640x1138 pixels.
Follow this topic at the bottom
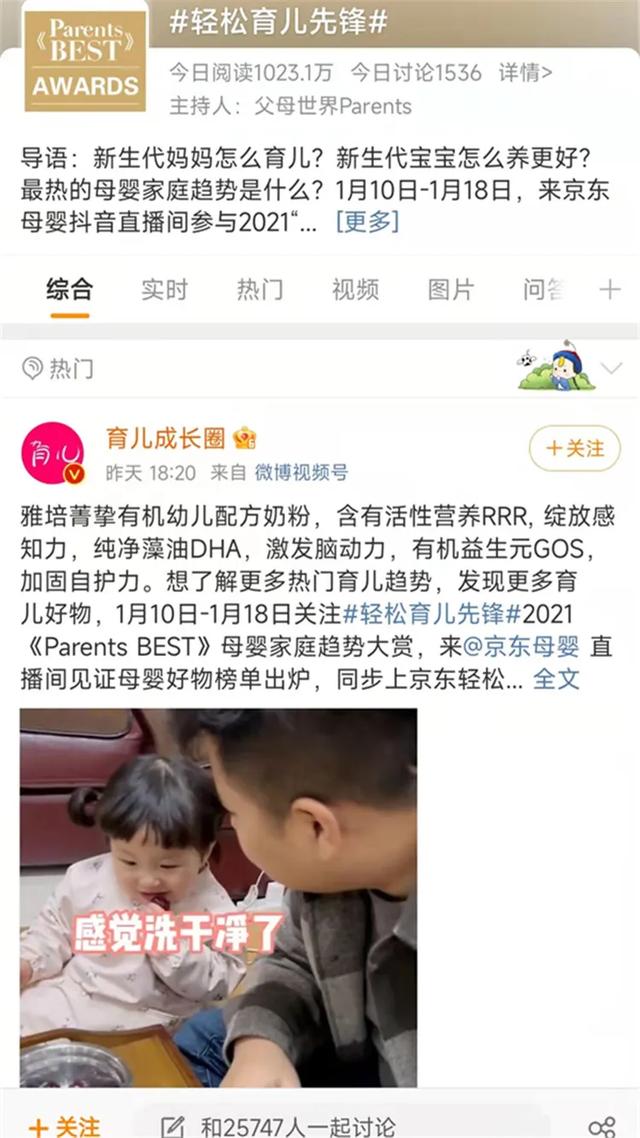click(65, 1126)
